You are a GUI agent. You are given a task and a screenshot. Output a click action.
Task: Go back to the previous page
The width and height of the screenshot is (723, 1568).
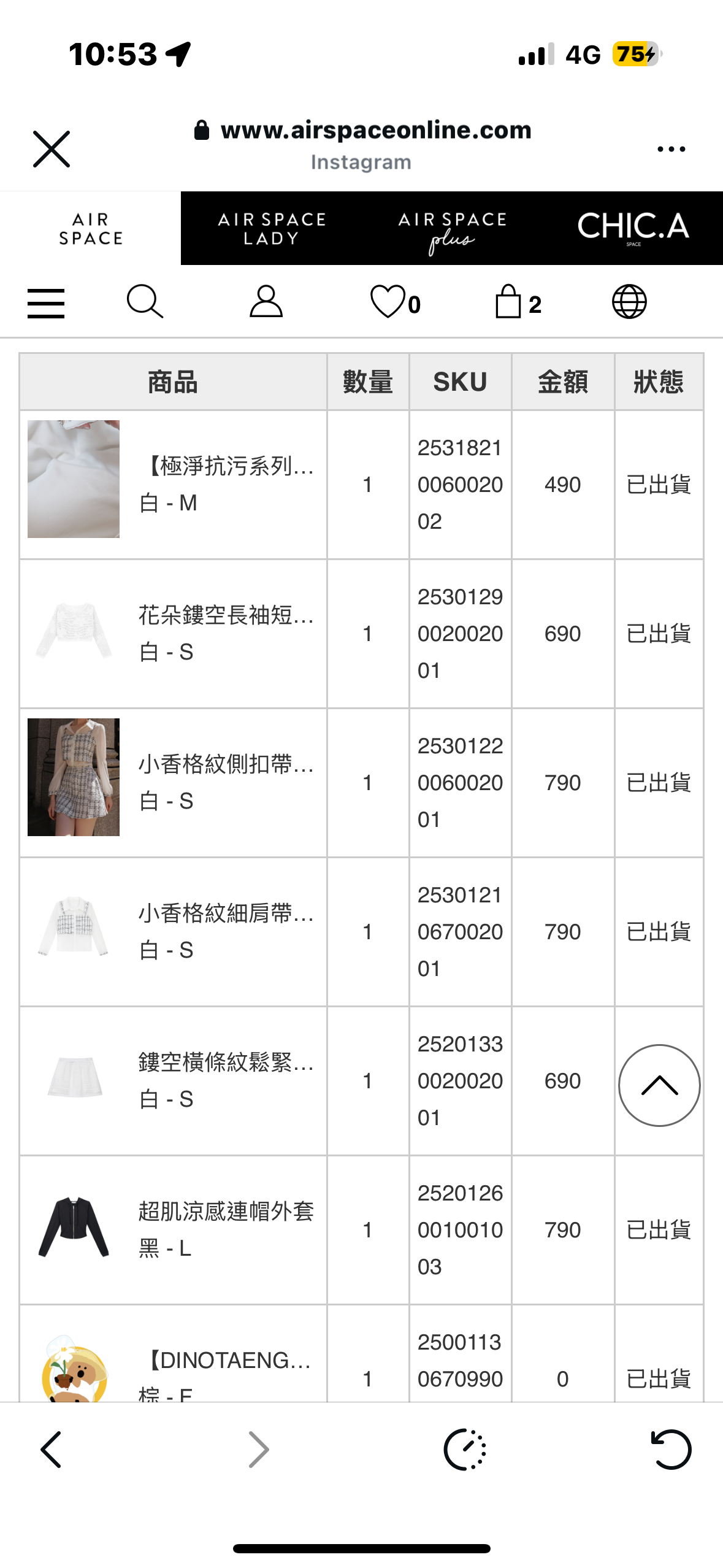pos(52,1450)
